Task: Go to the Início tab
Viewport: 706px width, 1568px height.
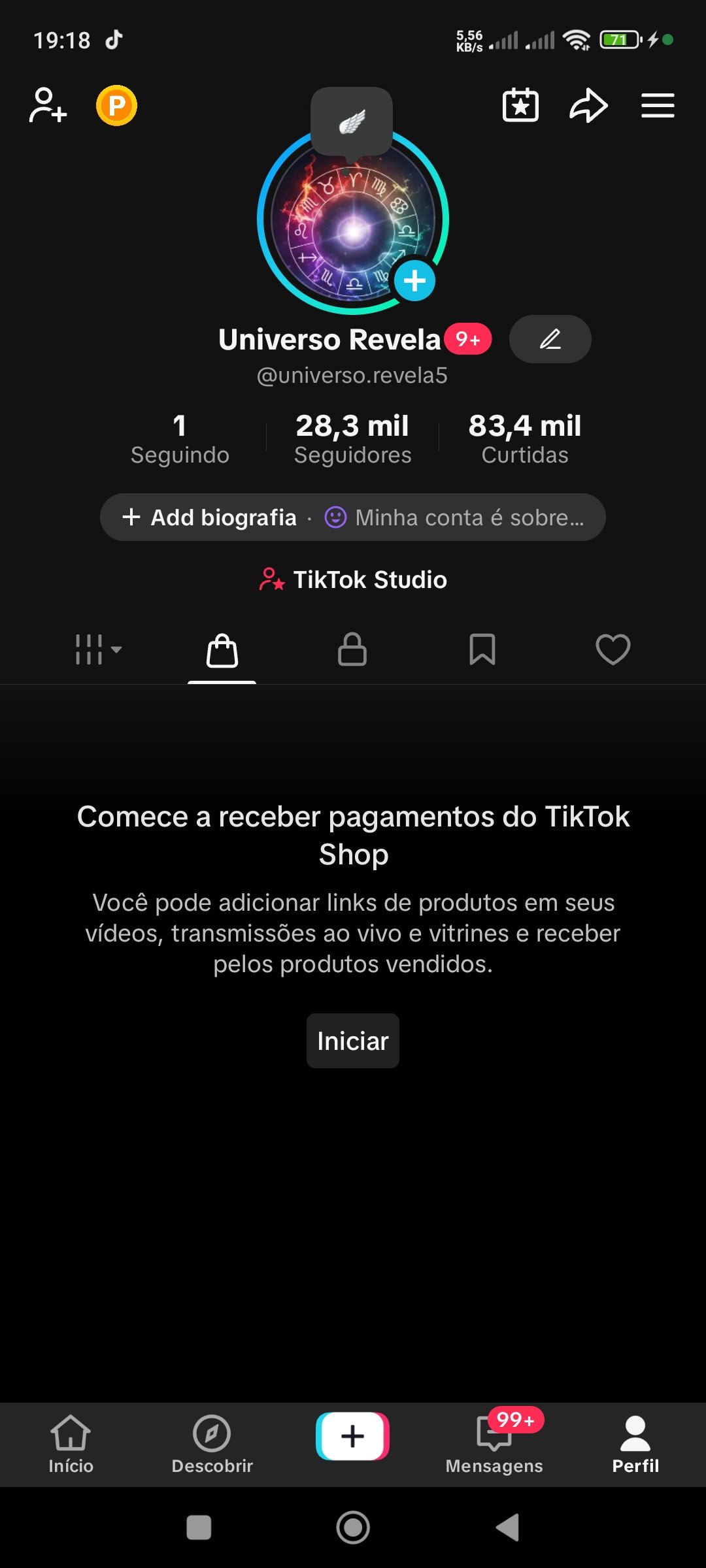Action: tap(71, 1443)
